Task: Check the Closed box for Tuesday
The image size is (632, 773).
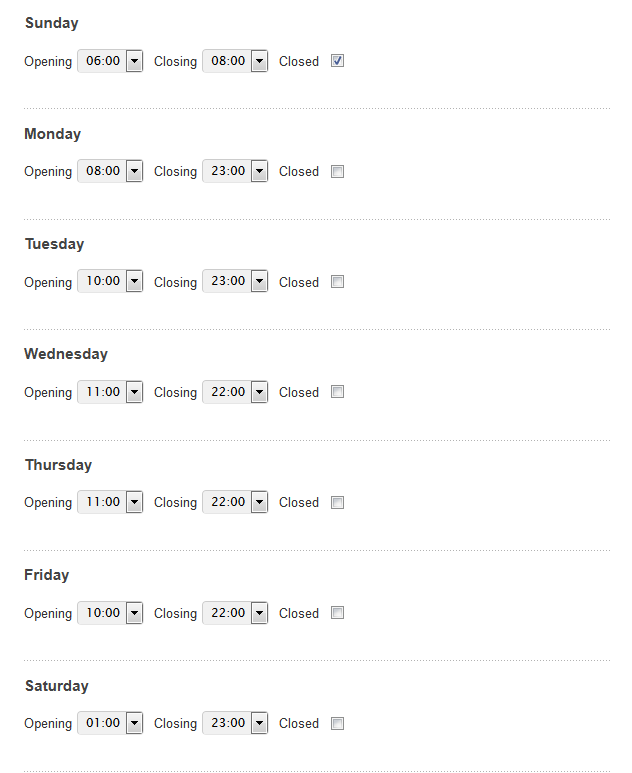Action: point(338,282)
